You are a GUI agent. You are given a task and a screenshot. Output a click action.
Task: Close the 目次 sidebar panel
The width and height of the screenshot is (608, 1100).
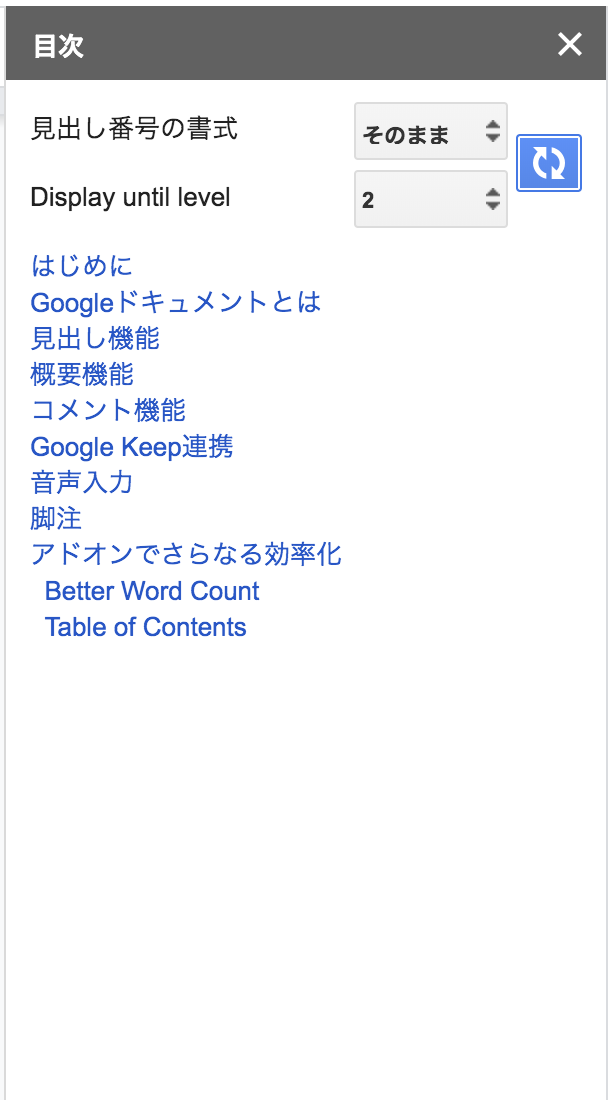click(x=569, y=44)
